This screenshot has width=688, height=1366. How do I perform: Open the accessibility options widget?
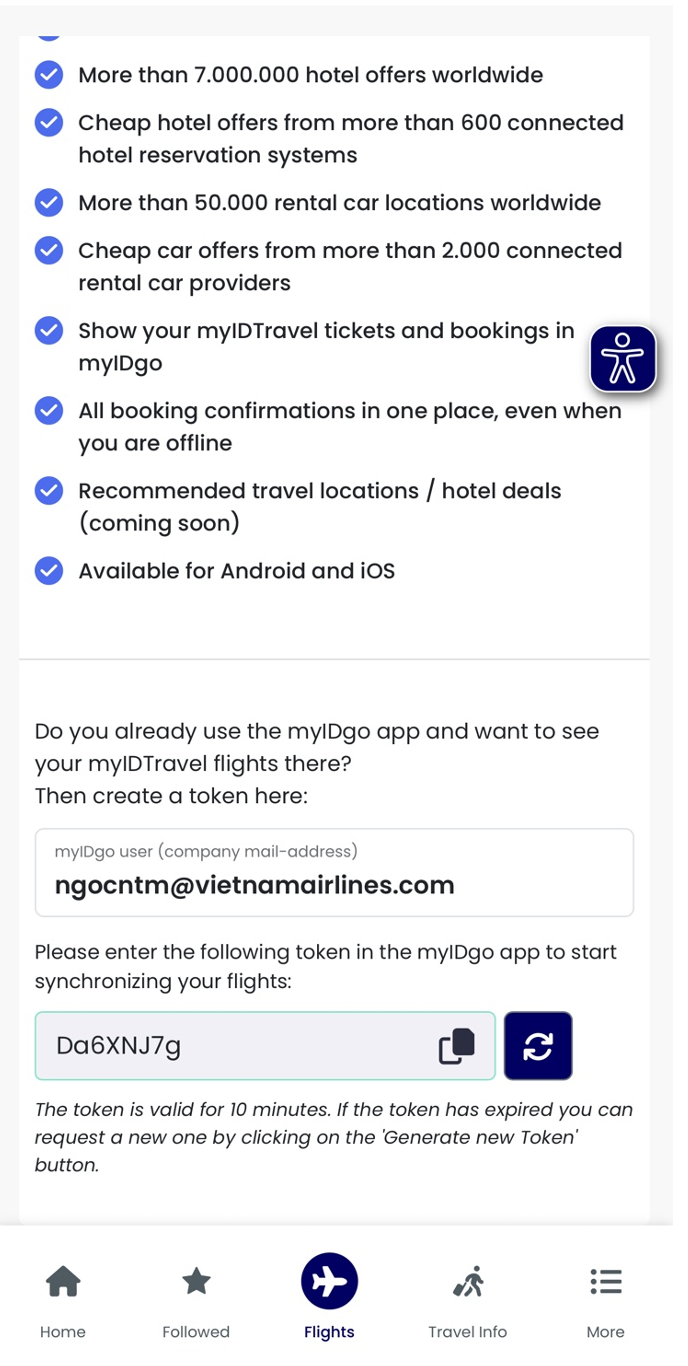point(622,358)
